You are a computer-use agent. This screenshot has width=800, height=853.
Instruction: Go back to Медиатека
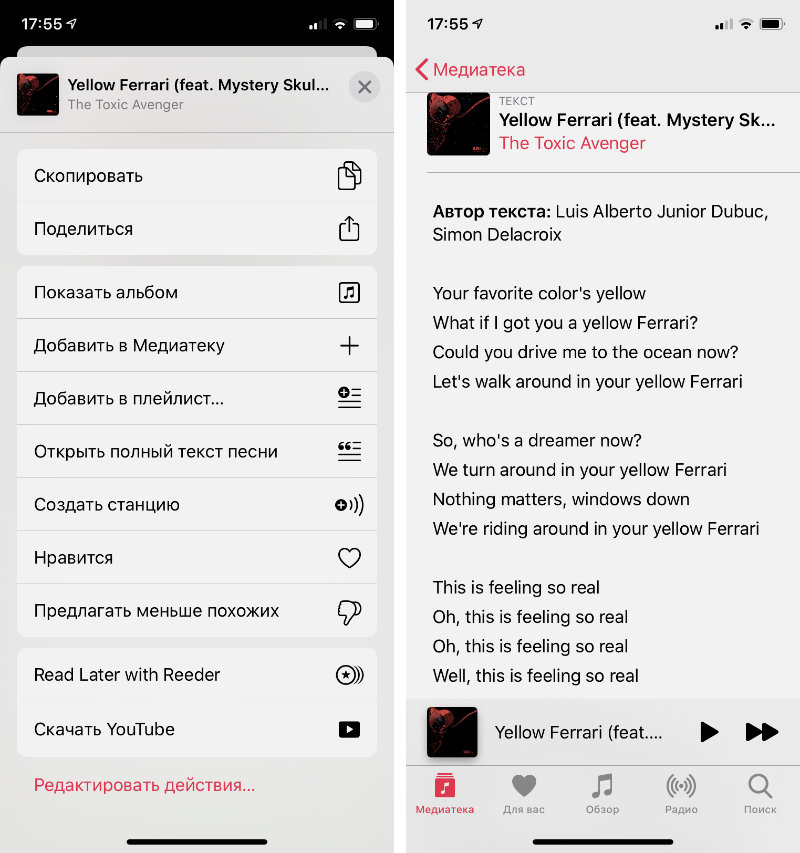(x=470, y=69)
